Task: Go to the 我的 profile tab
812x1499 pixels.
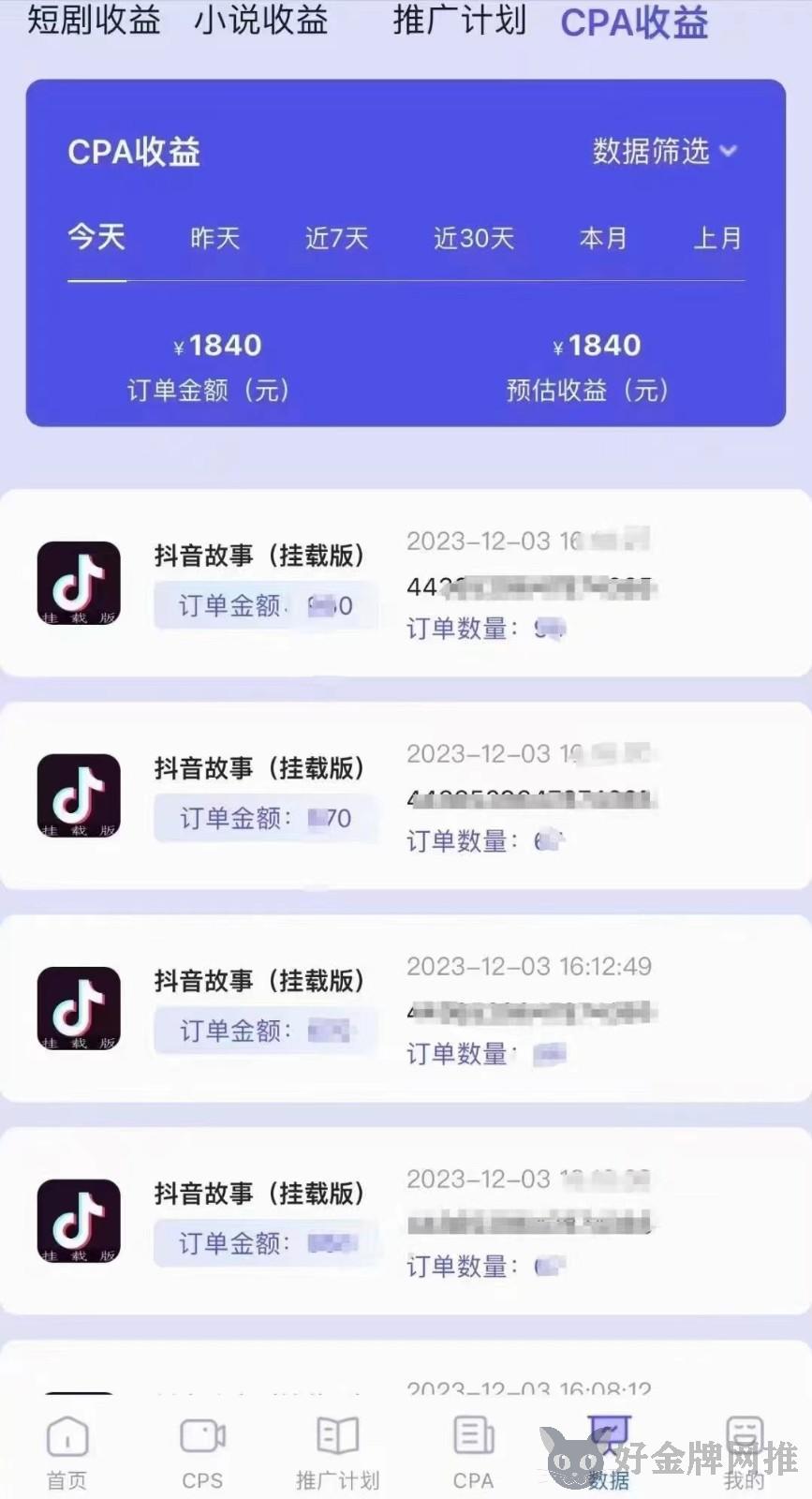Action: click(x=745, y=1452)
